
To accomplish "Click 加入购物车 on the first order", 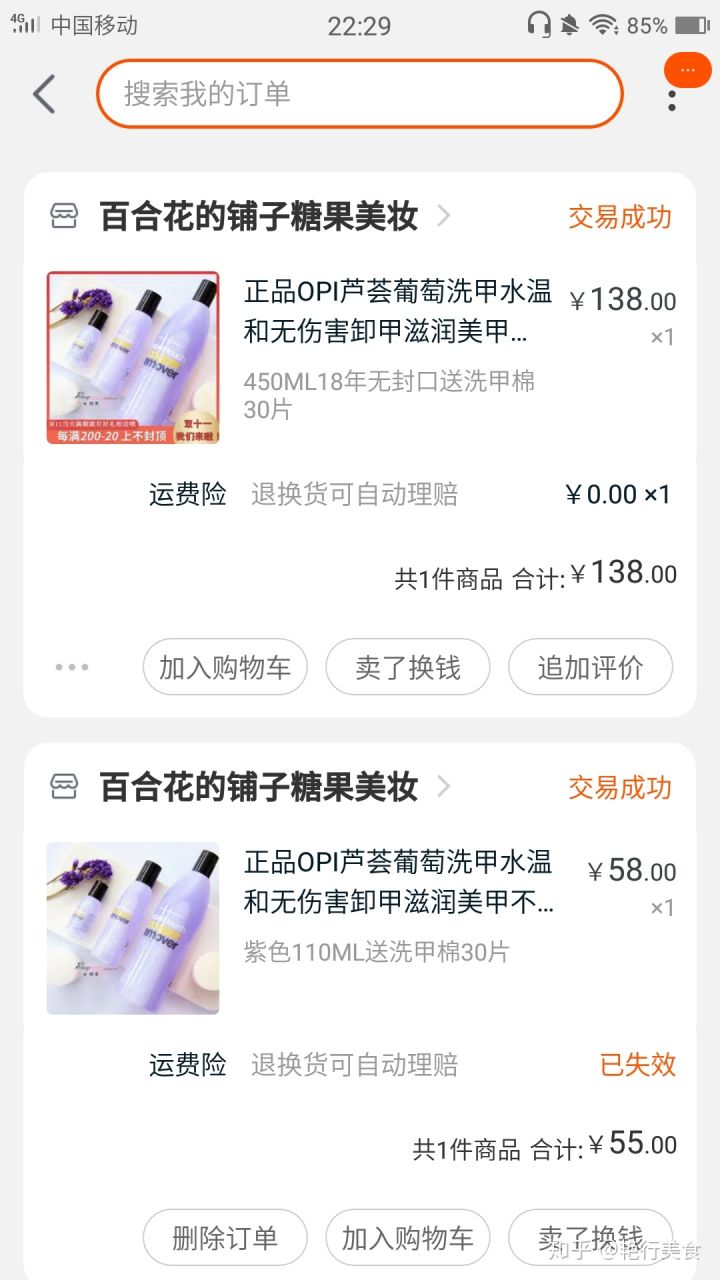I will point(224,666).
